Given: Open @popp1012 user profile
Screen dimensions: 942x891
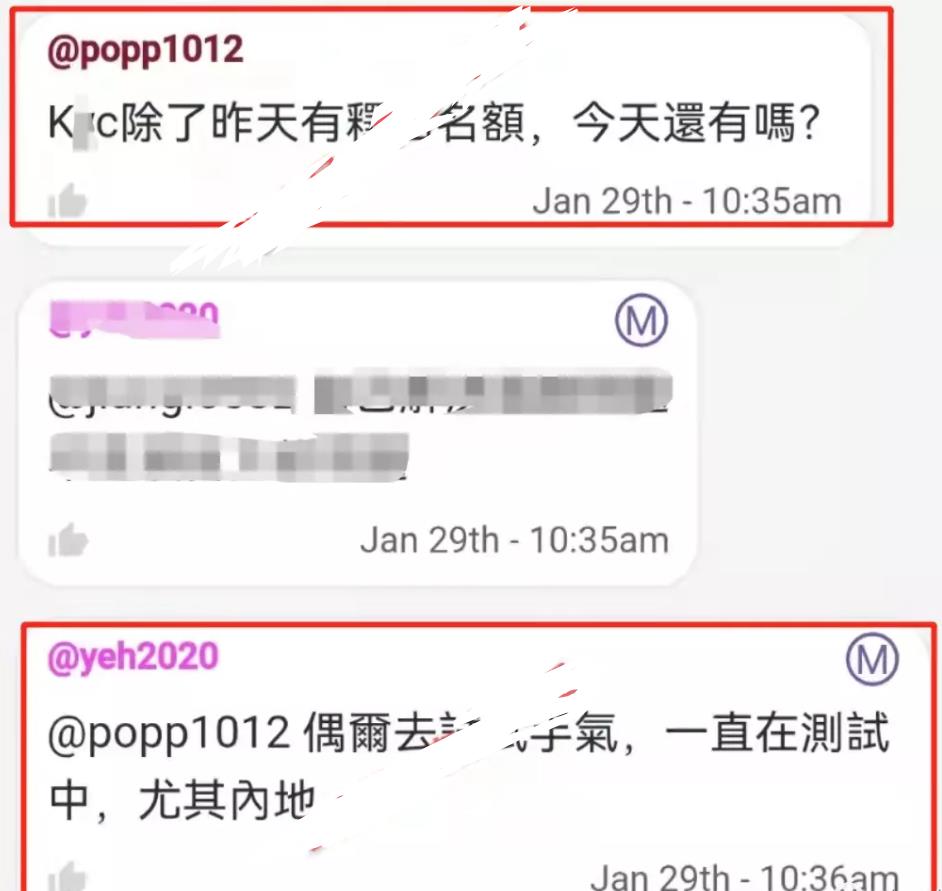Looking at the screenshot, I should tap(146, 50).
